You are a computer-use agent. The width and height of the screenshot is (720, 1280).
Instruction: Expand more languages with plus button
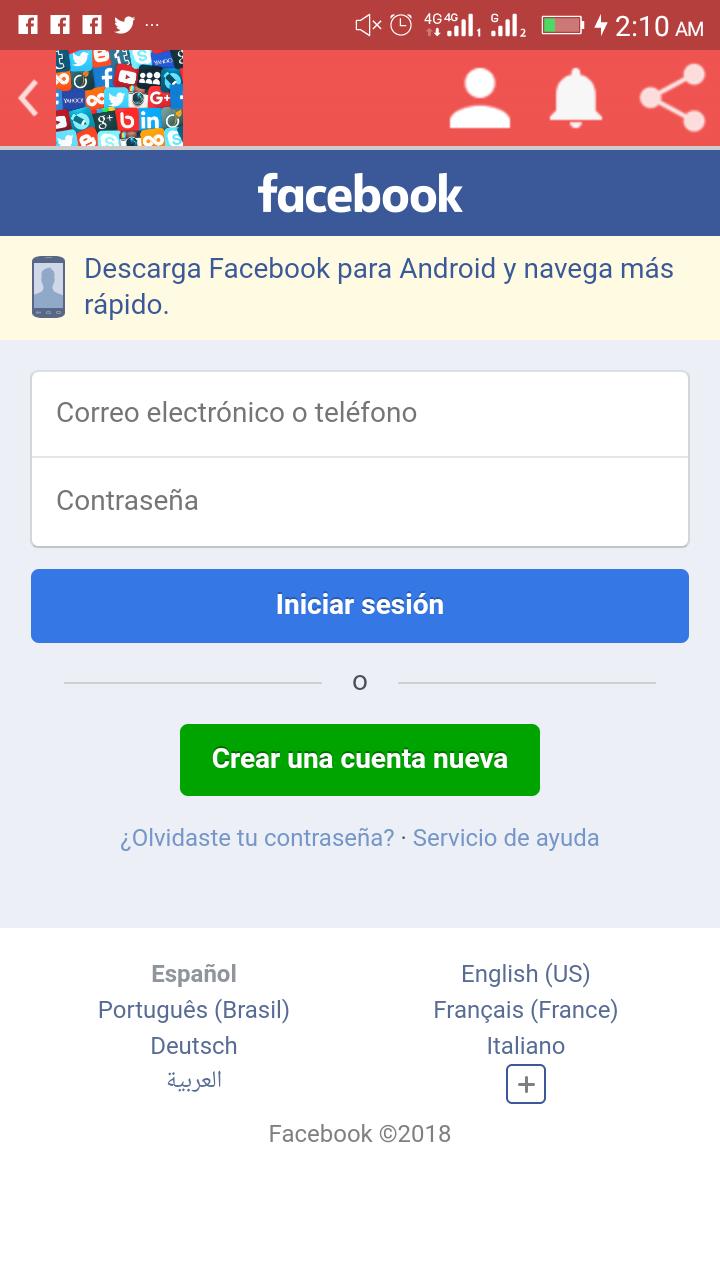pos(525,1084)
